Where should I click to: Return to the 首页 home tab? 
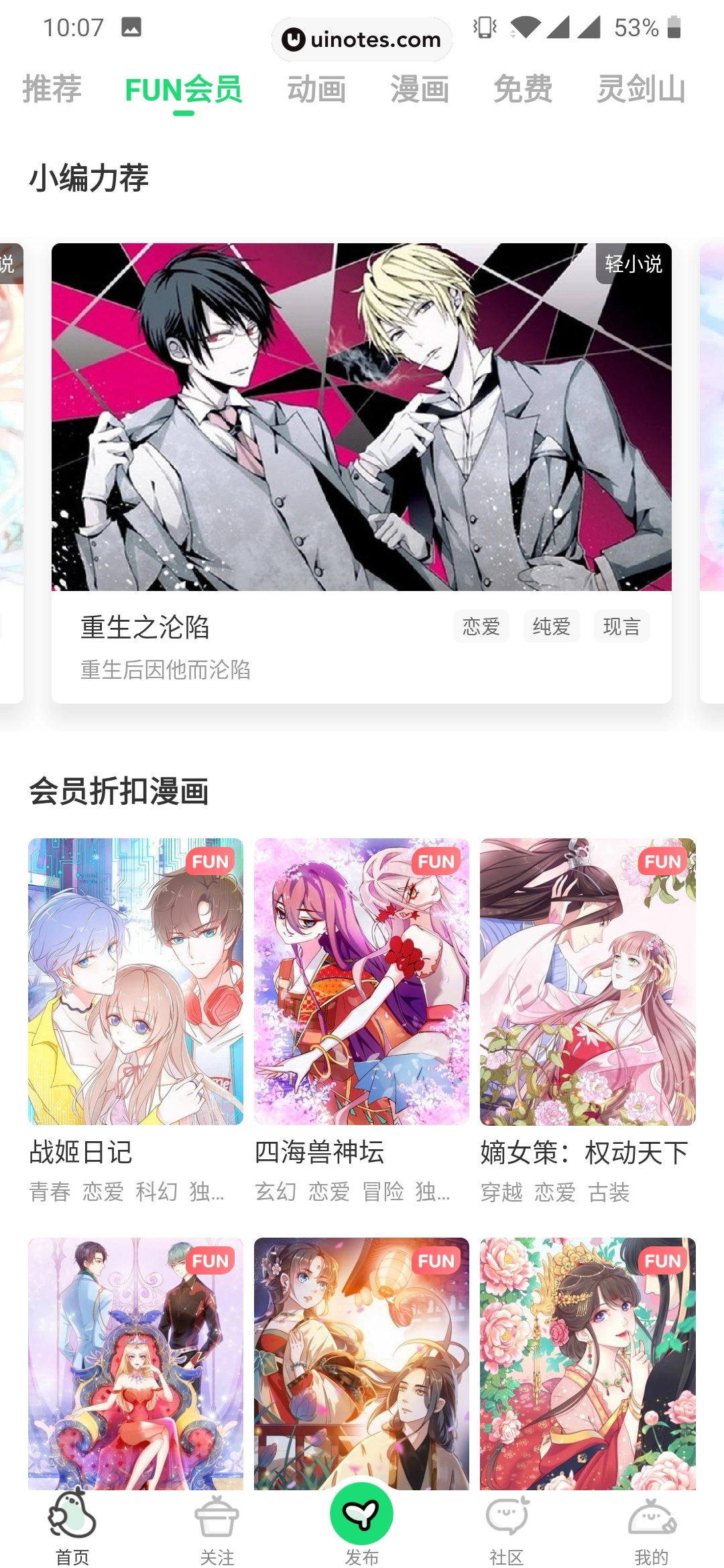click(x=72, y=1529)
